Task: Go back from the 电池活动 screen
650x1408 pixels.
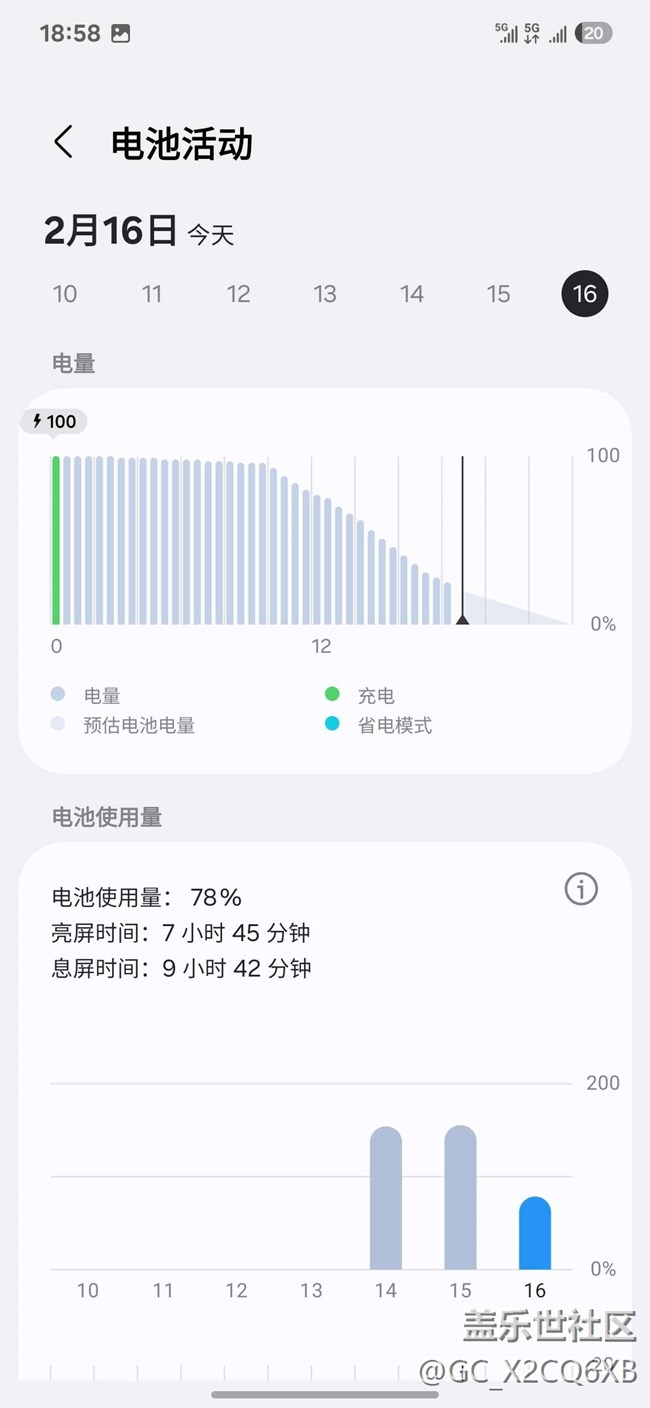Action: (x=64, y=143)
